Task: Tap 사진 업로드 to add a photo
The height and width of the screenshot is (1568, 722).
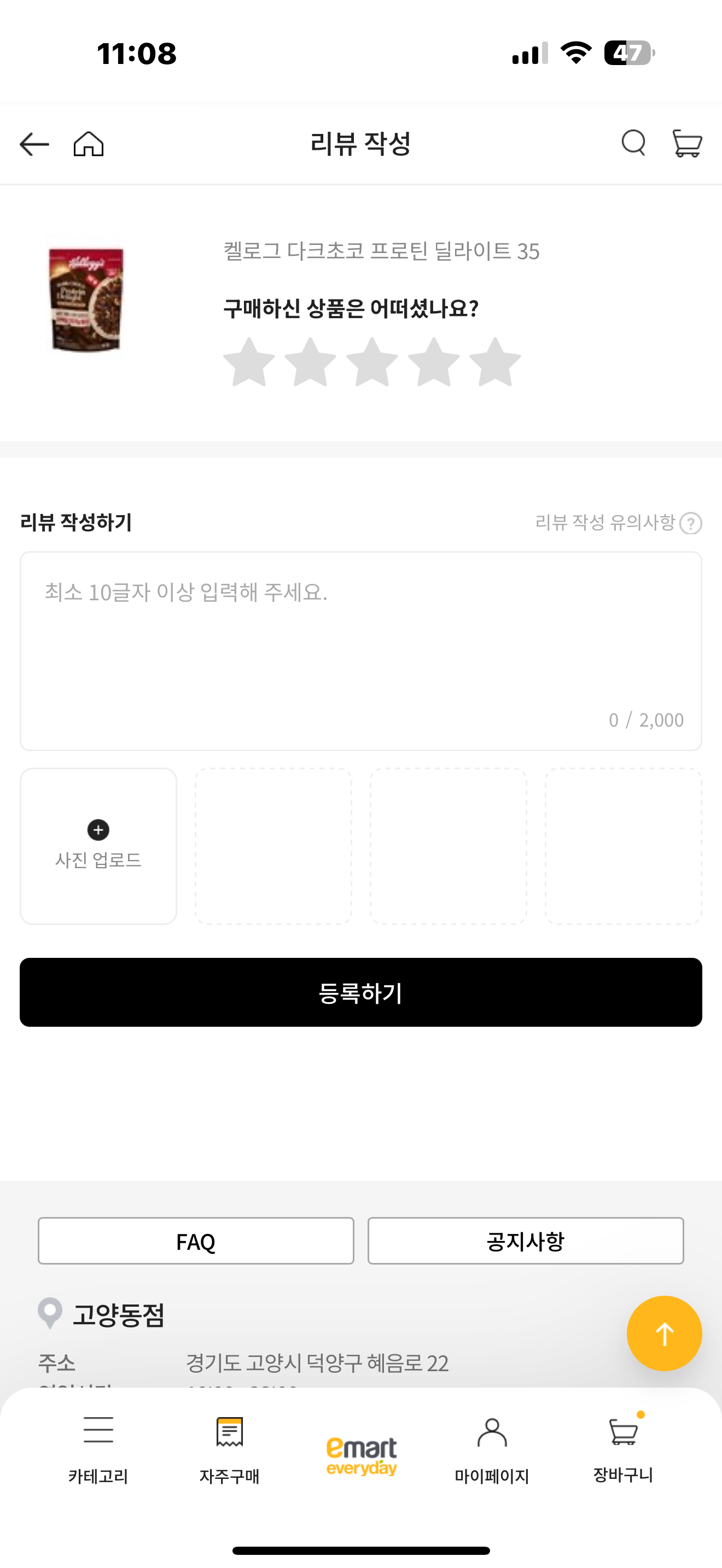Action: click(x=98, y=846)
